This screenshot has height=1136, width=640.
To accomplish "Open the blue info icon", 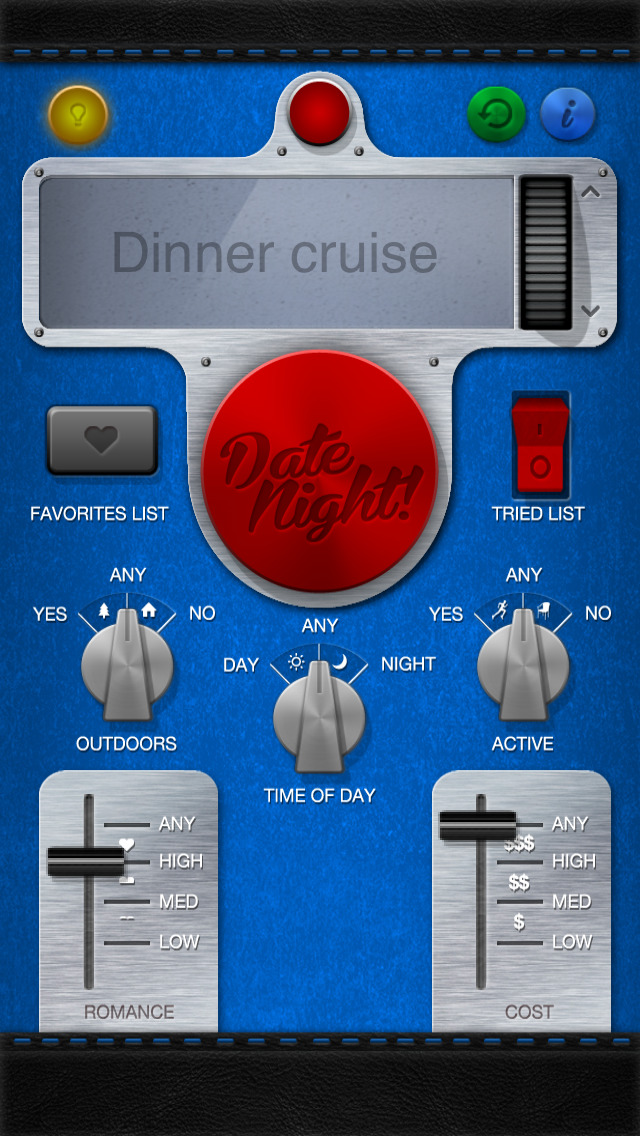I will [567, 114].
